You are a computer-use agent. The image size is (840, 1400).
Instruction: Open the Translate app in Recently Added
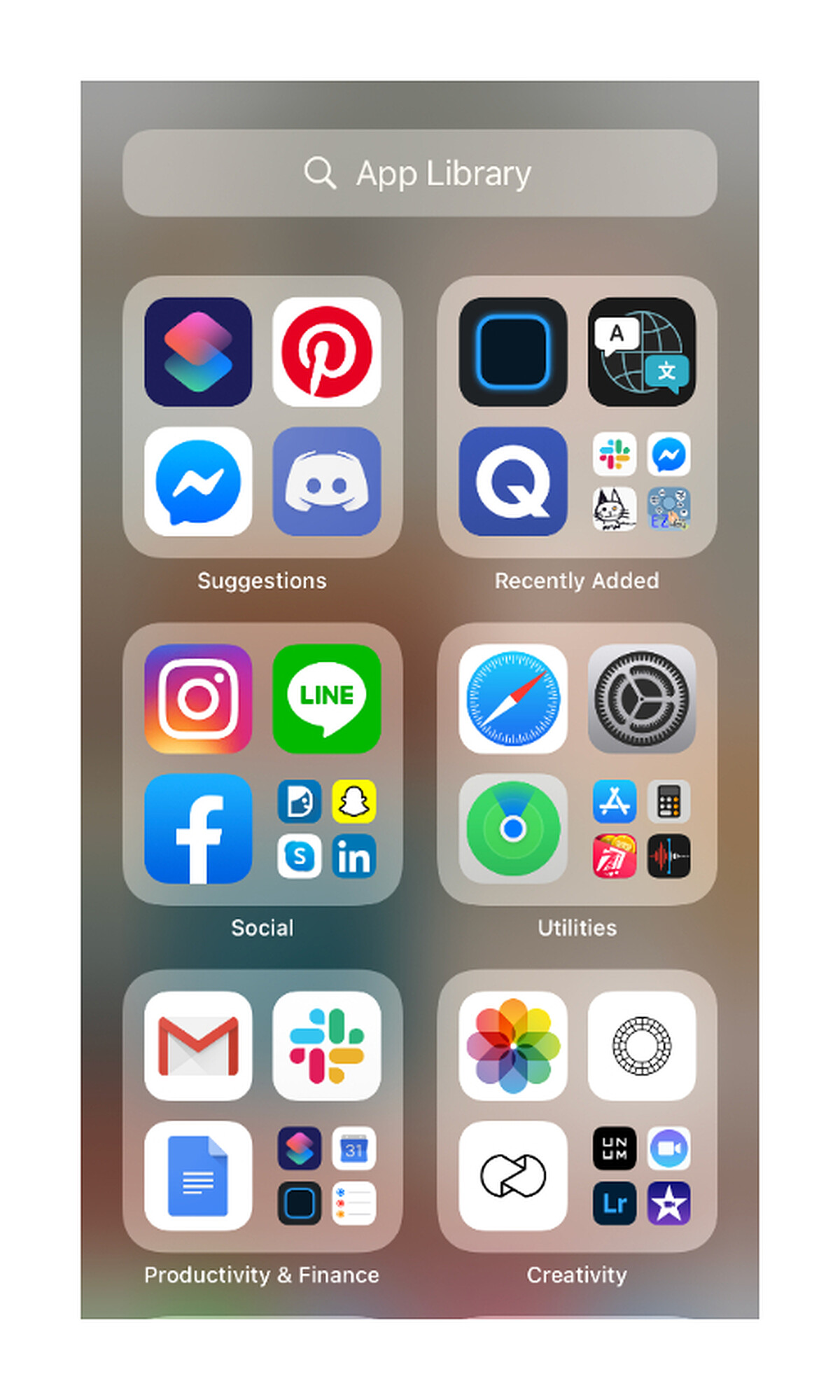click(x=641, y=352)
